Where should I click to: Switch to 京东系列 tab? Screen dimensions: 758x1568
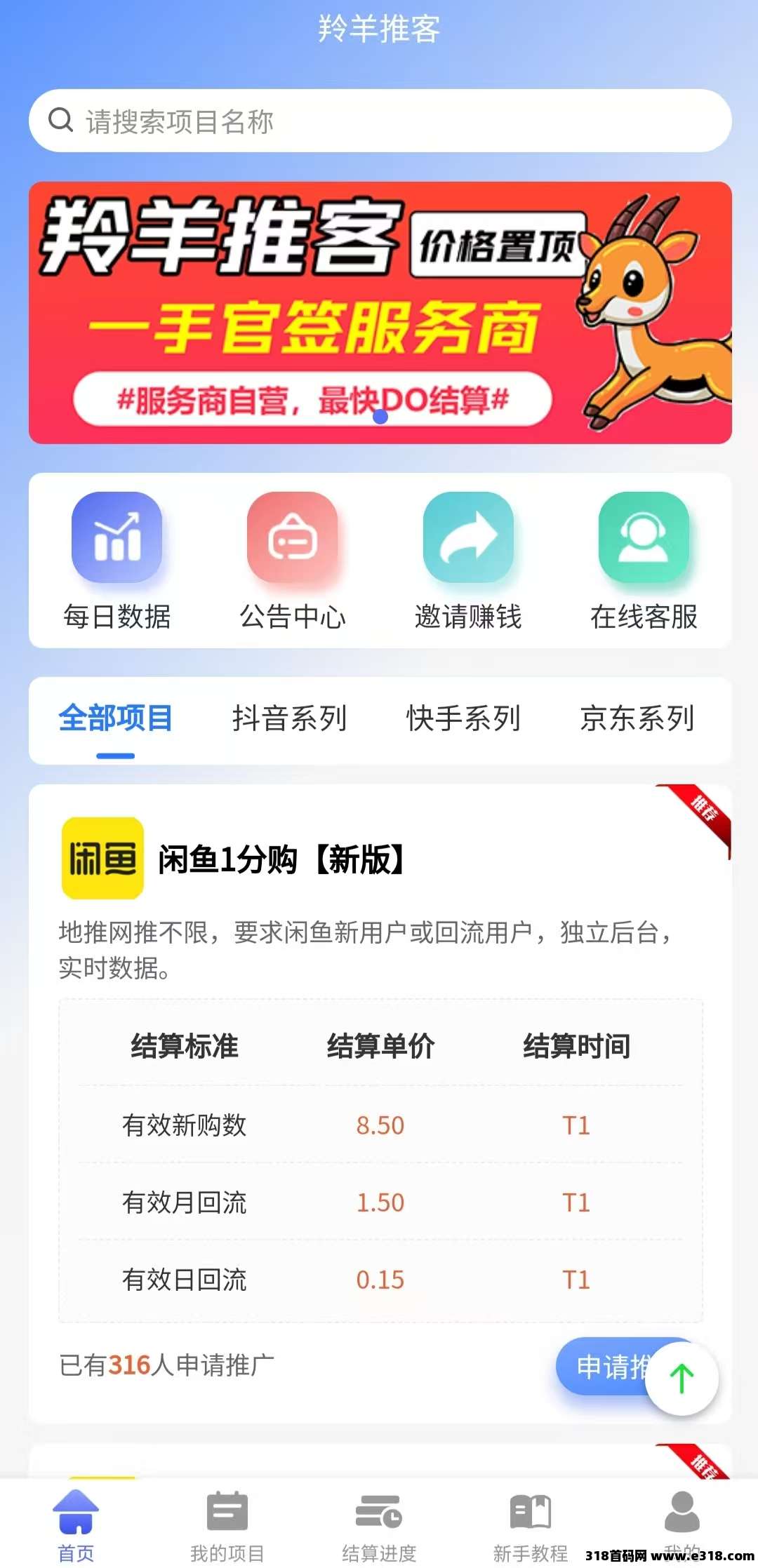pyautogui.click(x=637, y=719)
